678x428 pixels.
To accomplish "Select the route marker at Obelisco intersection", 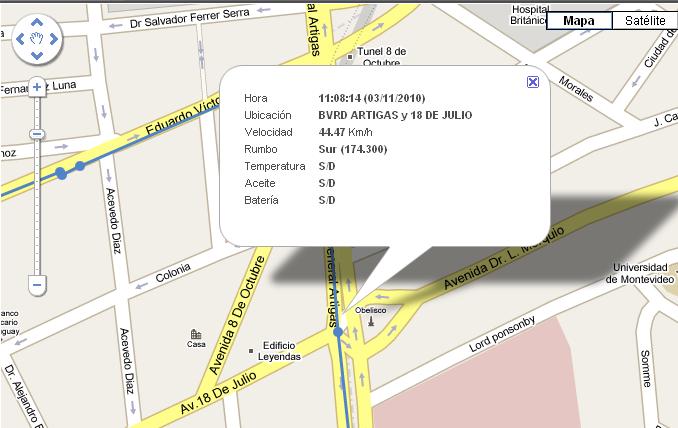I will 339,332.
